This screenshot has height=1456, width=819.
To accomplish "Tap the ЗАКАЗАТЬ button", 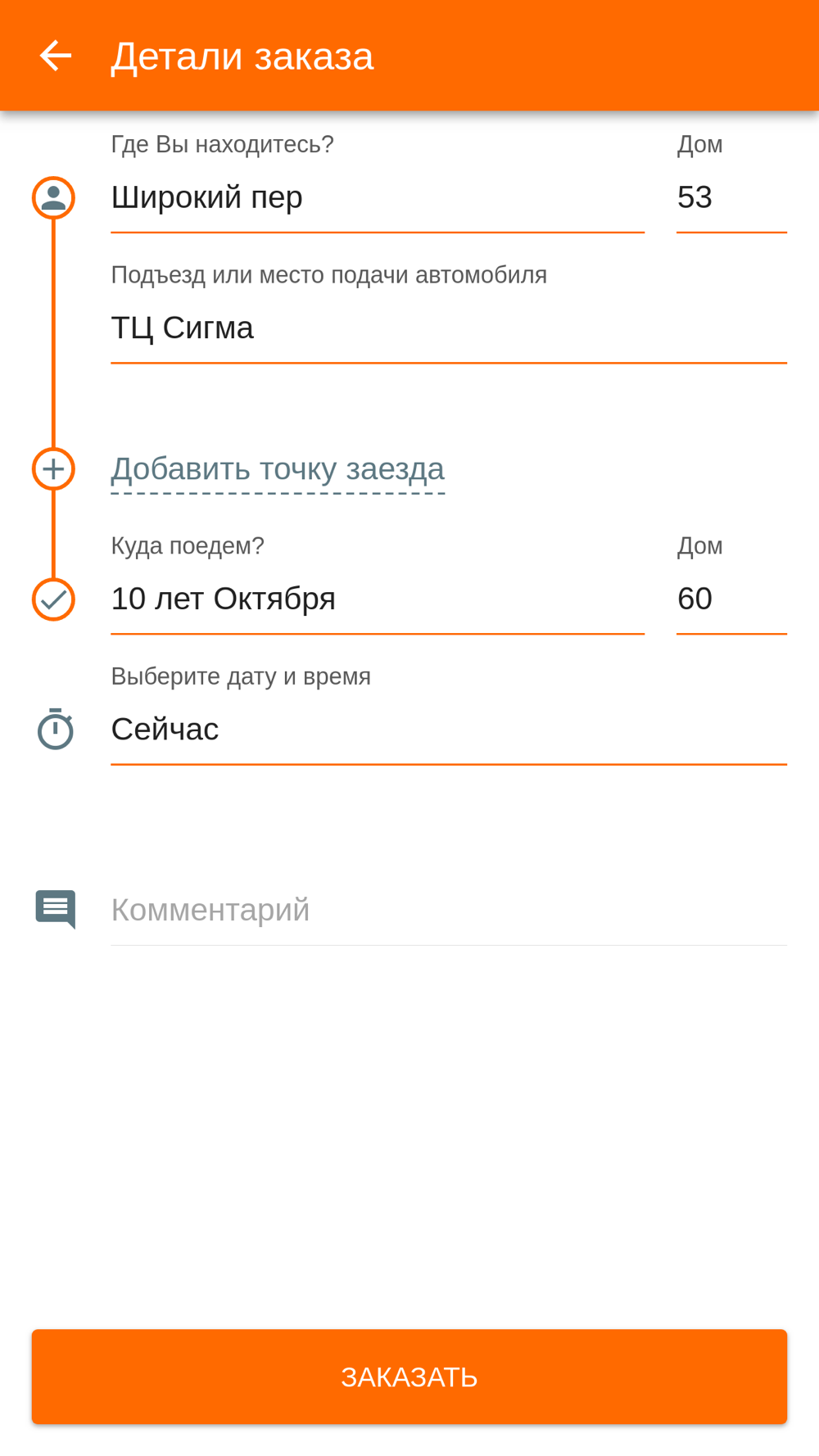I will point(409,1377).
